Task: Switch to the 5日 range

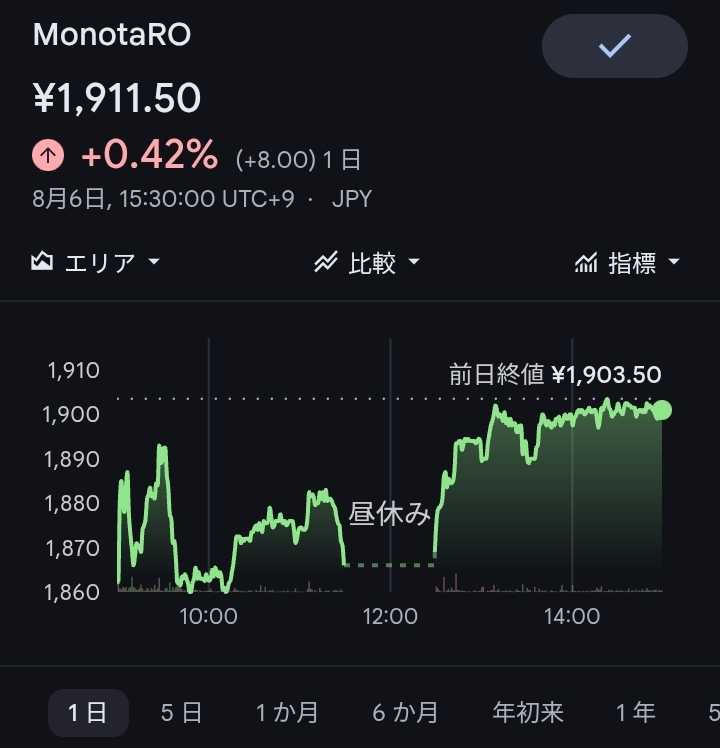Action: point(181,713)
